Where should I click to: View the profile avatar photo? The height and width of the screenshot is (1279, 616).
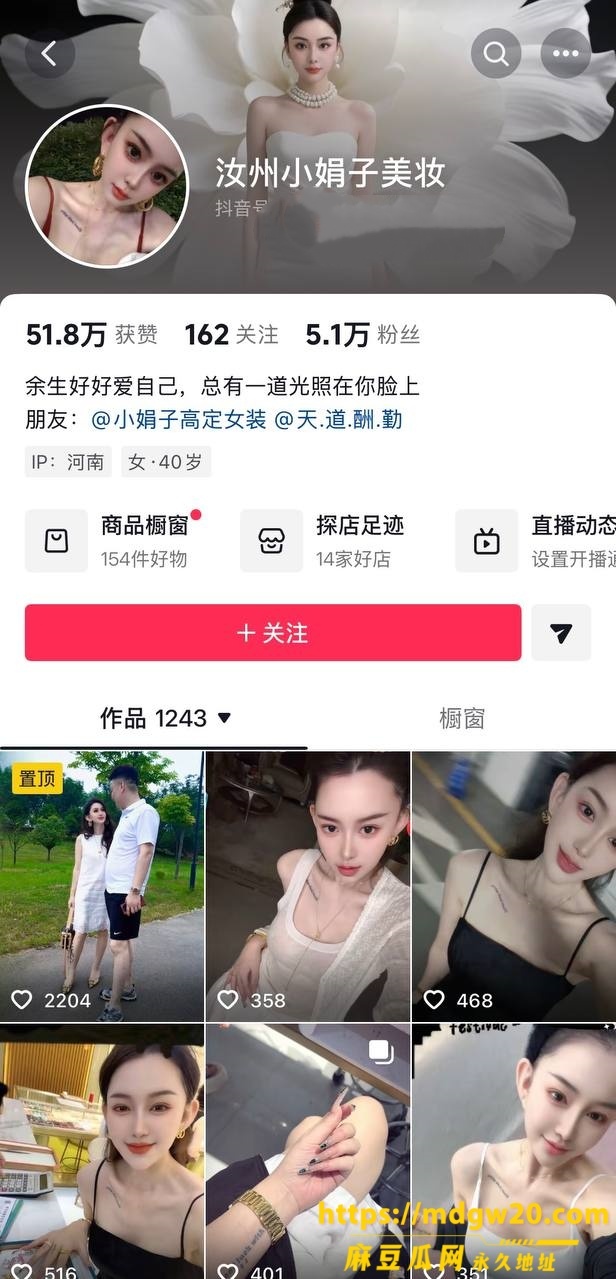click(x=106, y=186)
